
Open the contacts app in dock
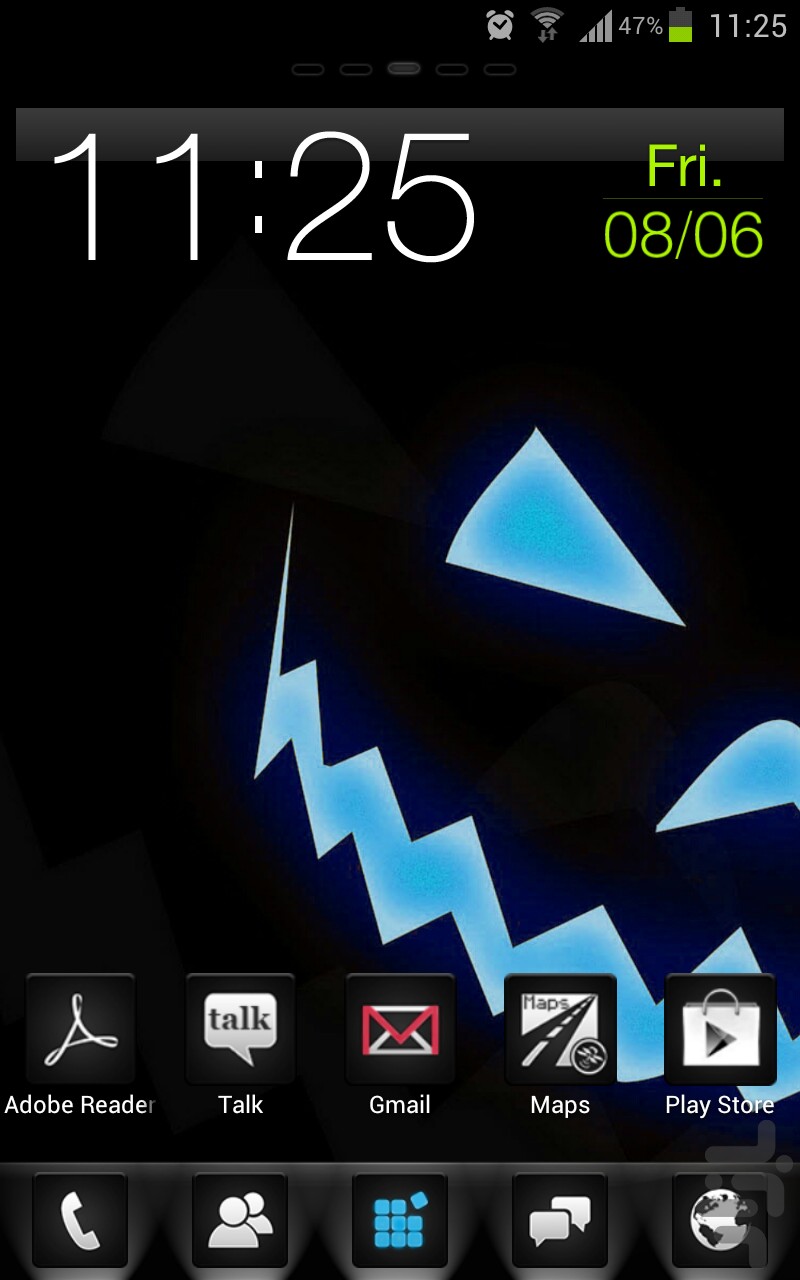(x=240, y=1220)
